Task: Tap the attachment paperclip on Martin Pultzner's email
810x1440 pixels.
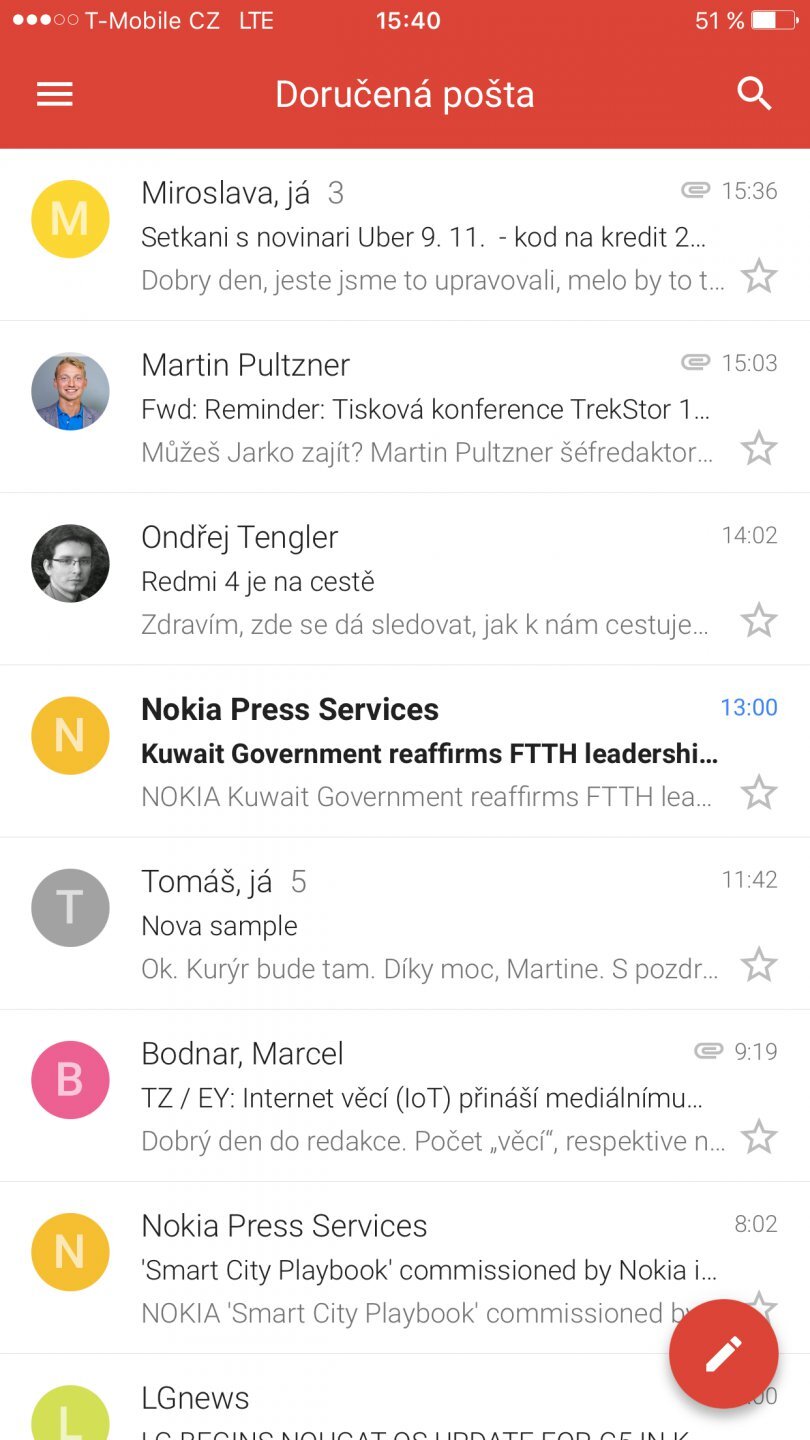Action: coord(707,362)
